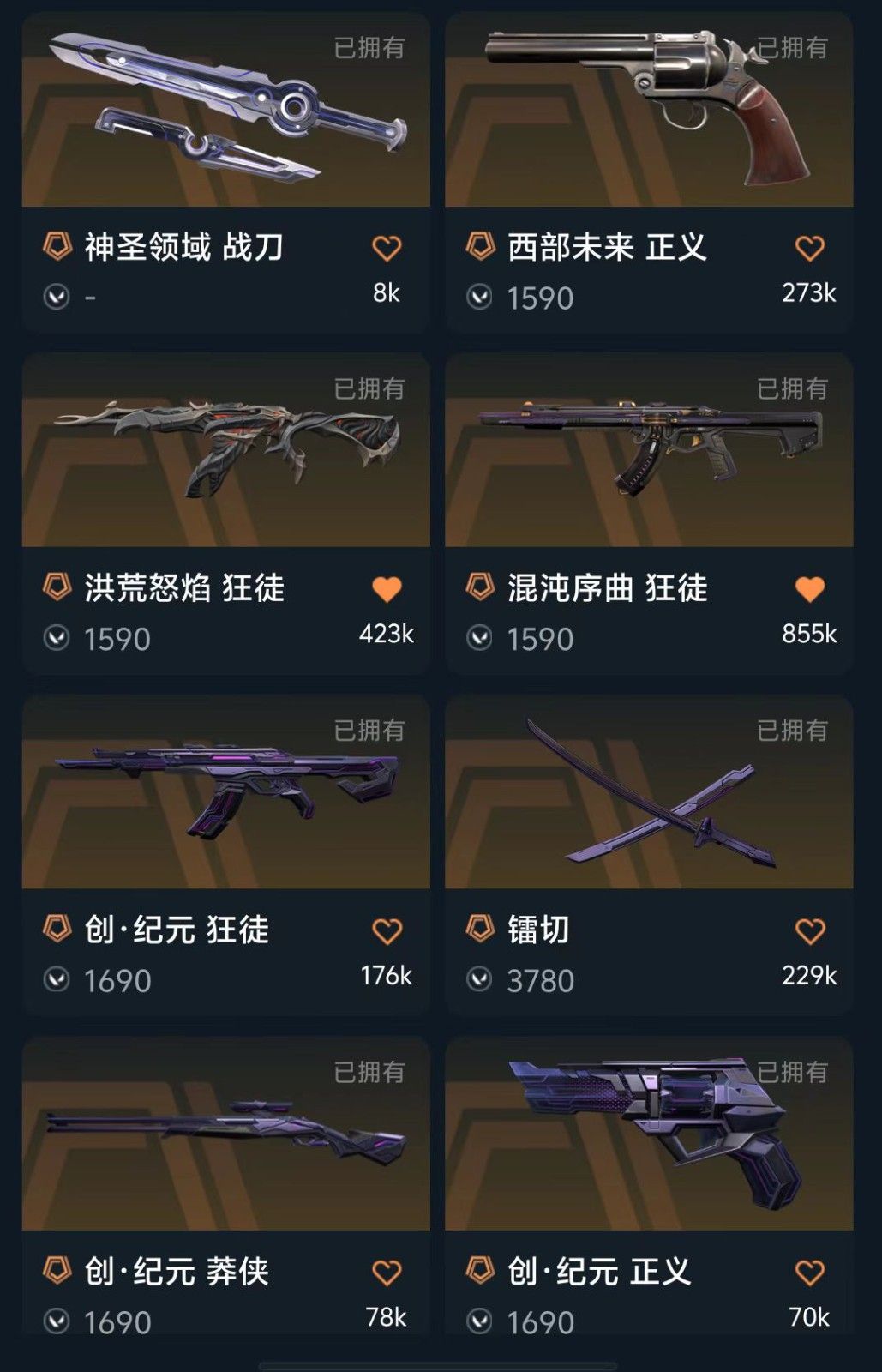
Task: Remove the like on 混沌序曲 狂徒
Action: [x=810, y=589]
